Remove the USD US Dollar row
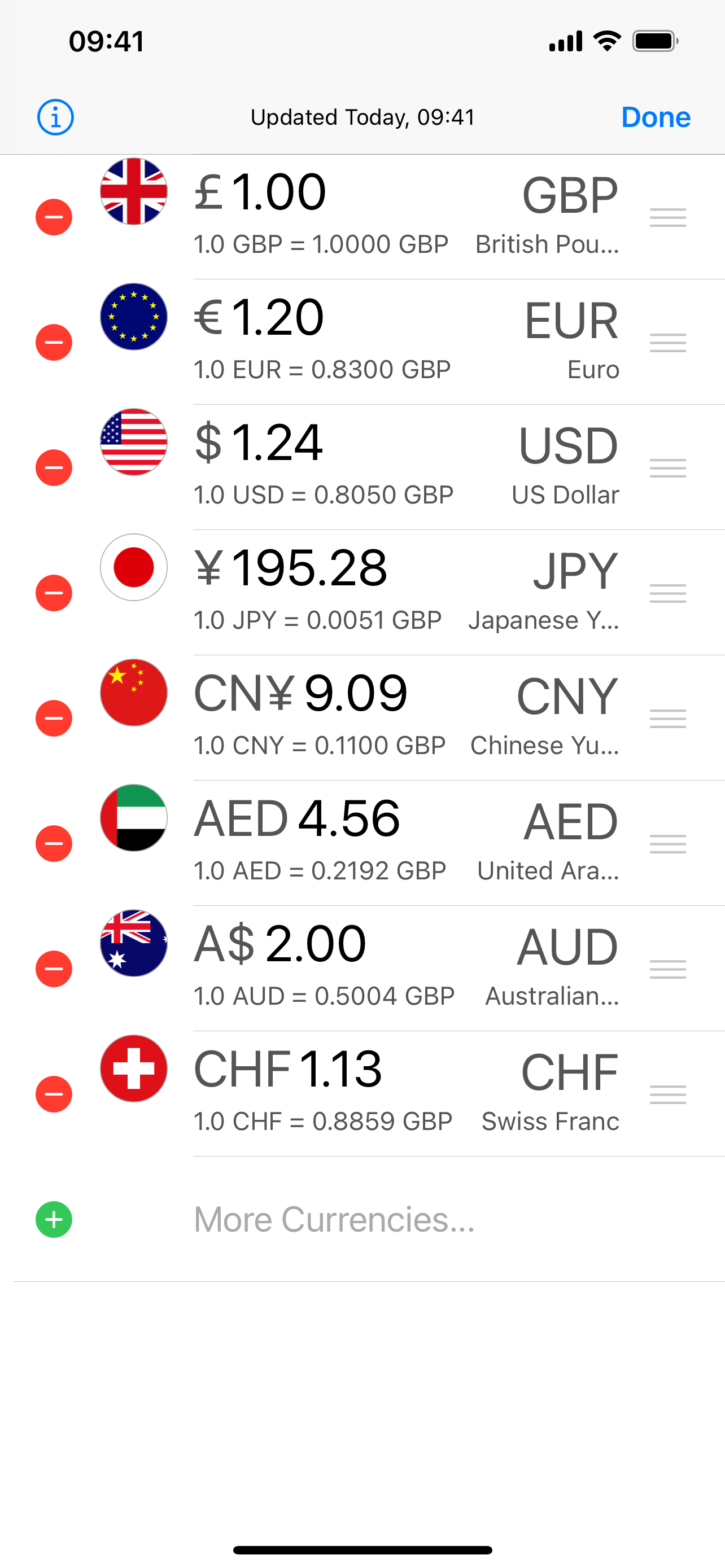 (54, 468)
